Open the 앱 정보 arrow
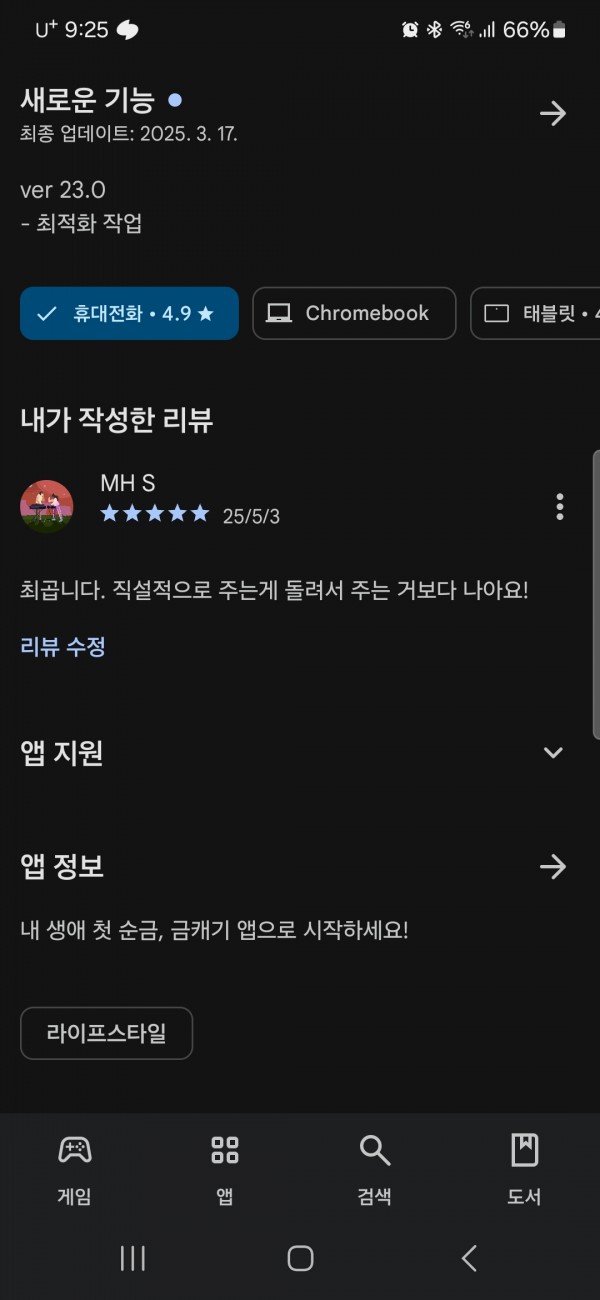 pyautogui.click(x=553, y=866)
